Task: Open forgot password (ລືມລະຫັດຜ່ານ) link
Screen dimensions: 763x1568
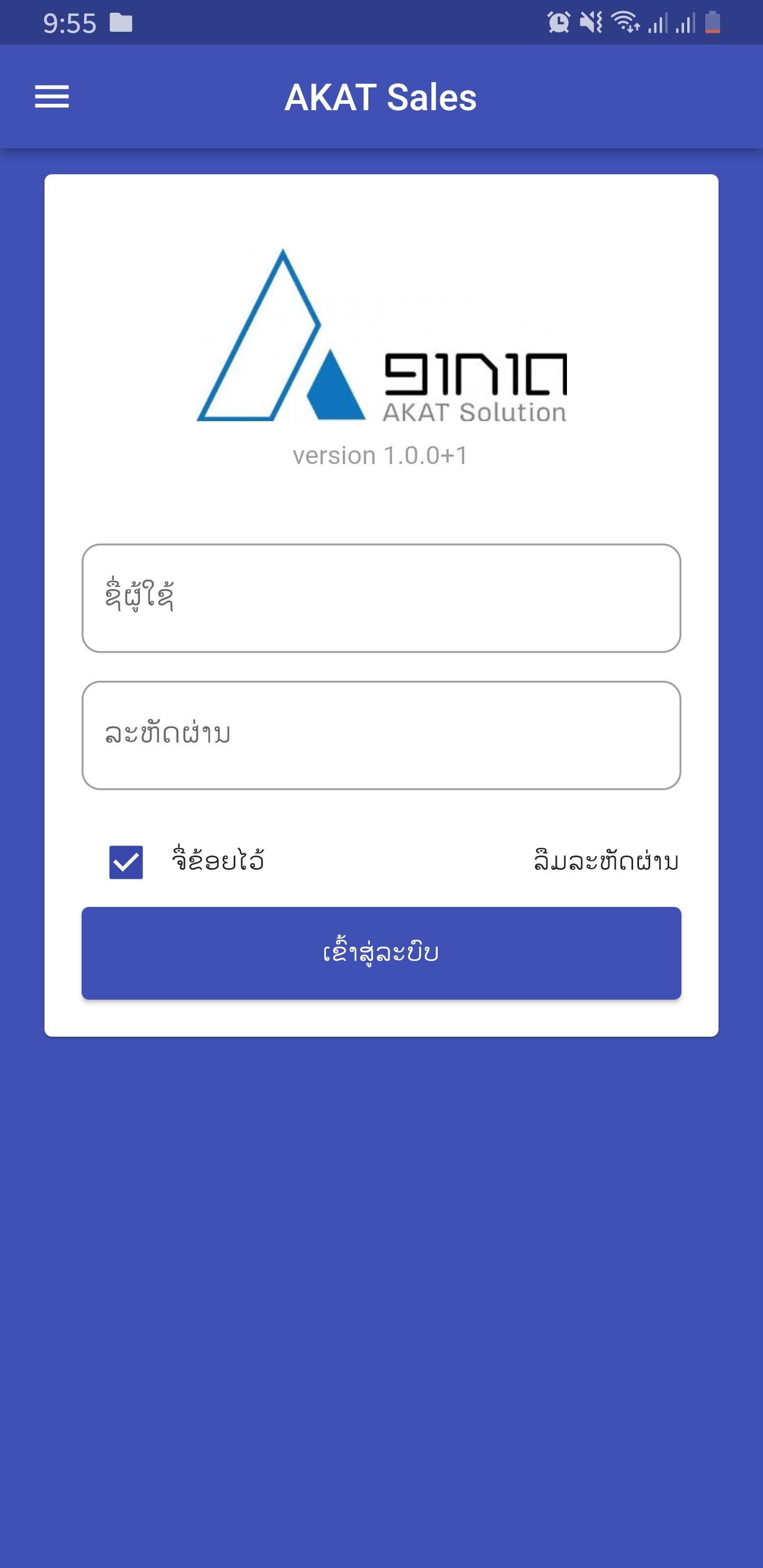Action: [x=606, y=862]
